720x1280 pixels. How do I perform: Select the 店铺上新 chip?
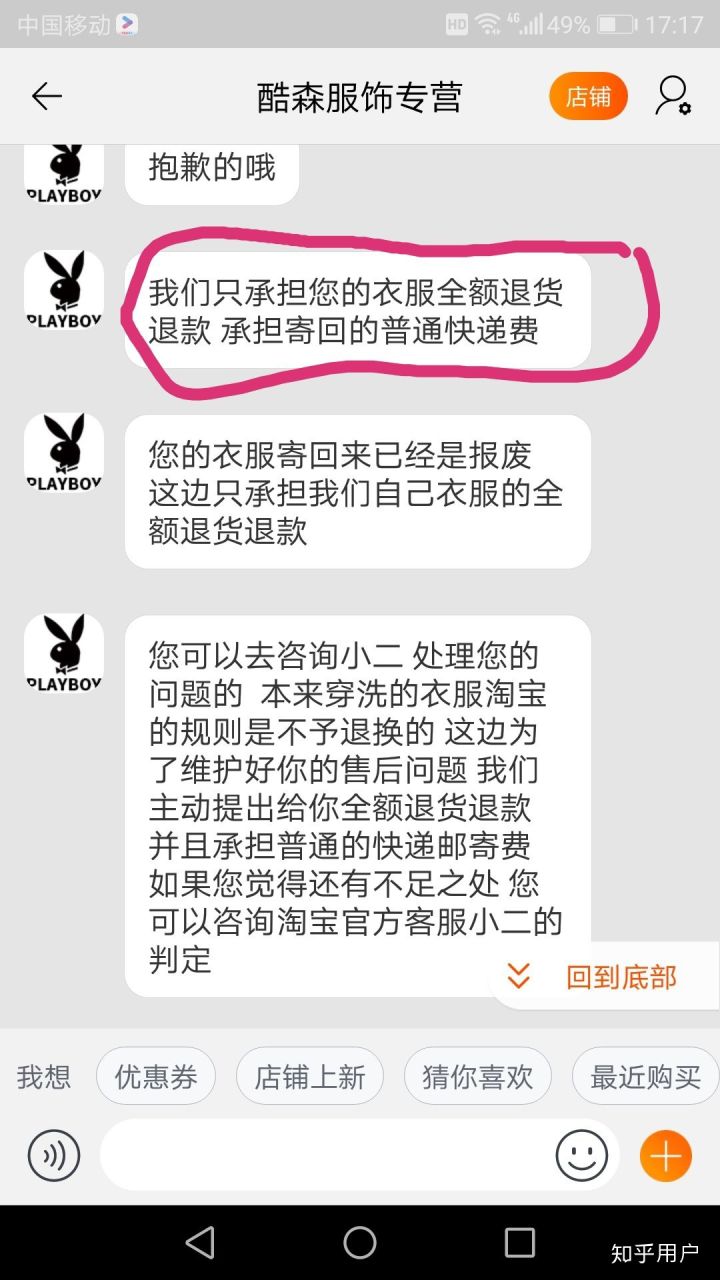coord(310,1076)
